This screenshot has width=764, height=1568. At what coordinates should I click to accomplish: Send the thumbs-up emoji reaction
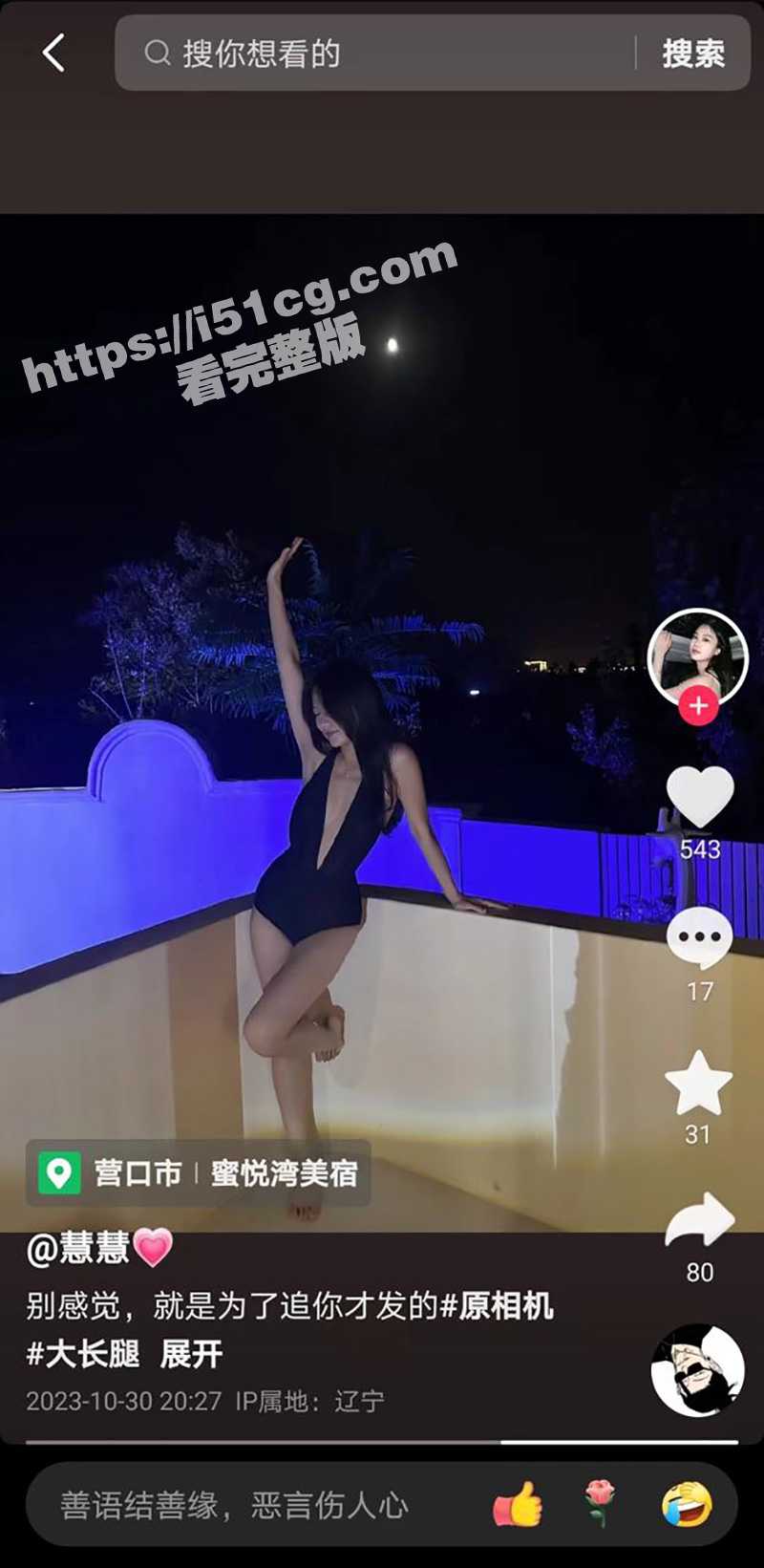[518, 1505]
